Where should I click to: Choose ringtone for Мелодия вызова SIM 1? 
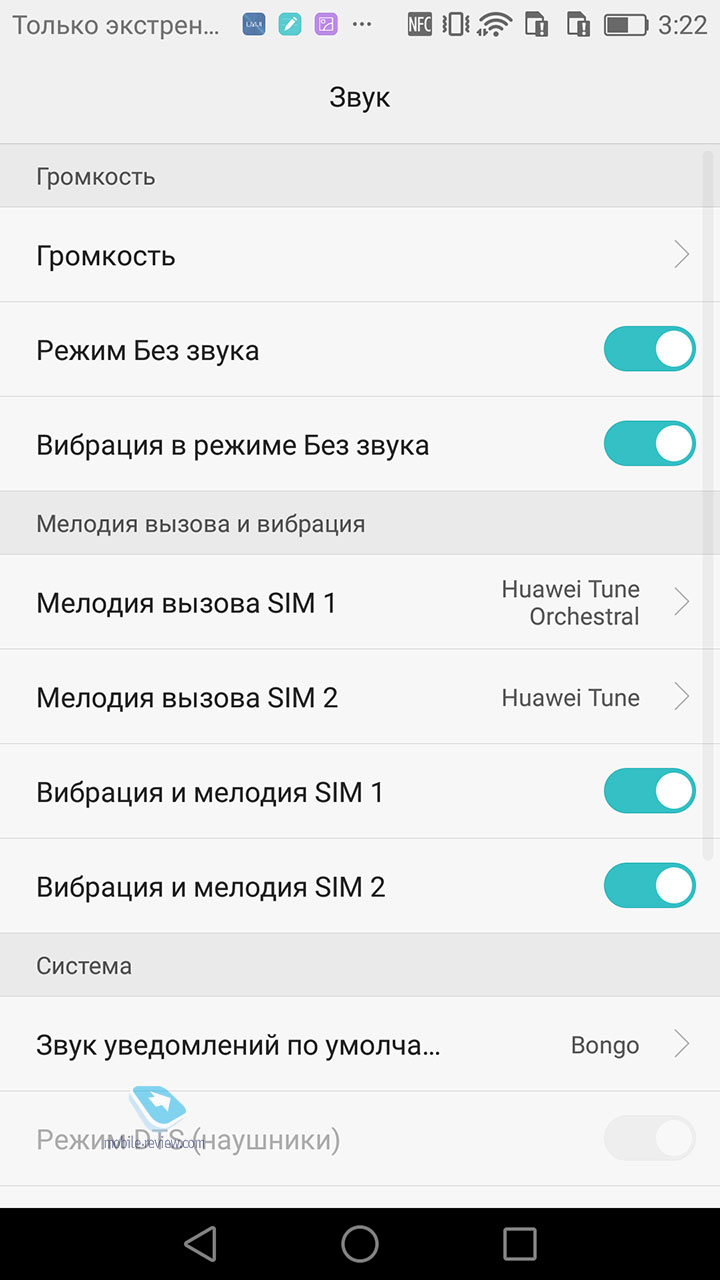coord(360,602)
